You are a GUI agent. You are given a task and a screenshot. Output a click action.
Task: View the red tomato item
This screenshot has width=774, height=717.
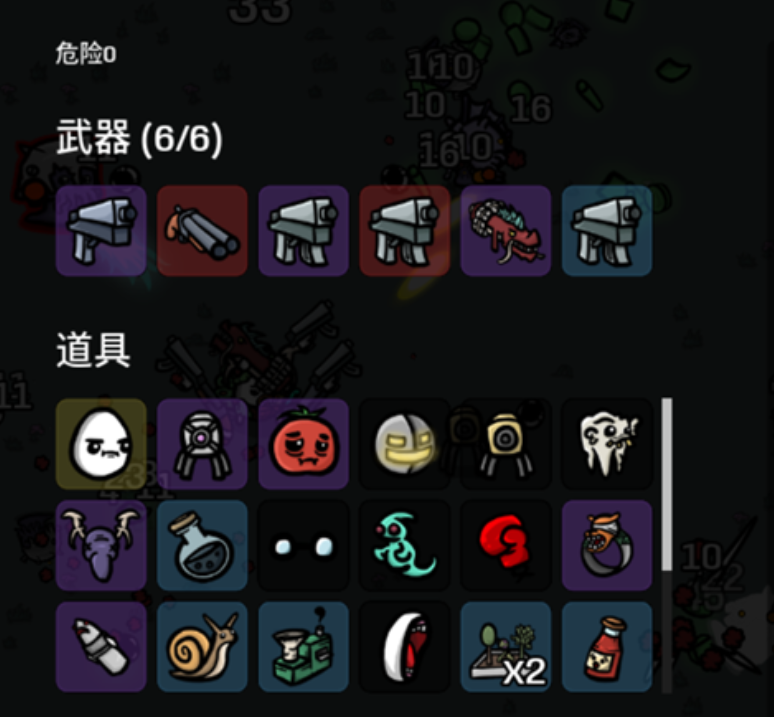tap(303, 444)
